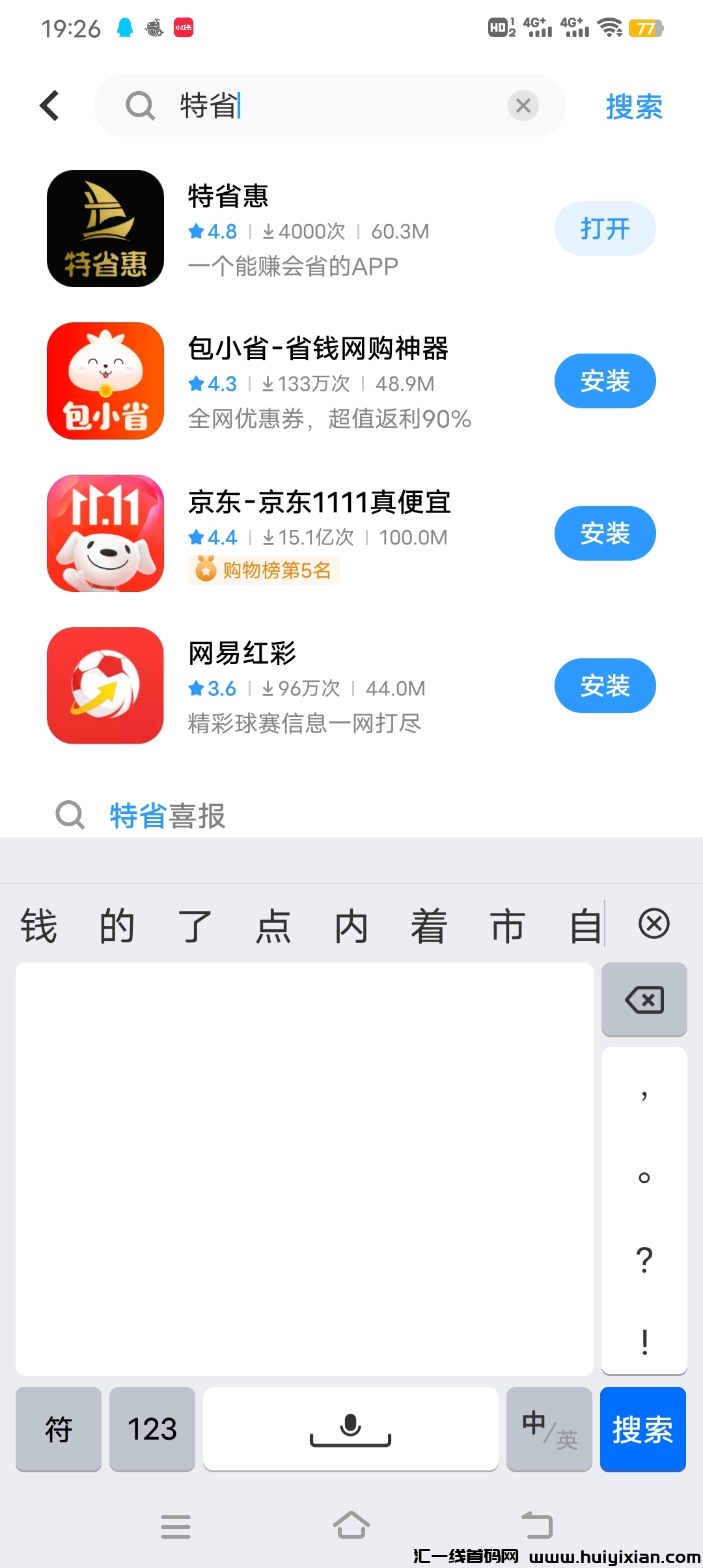Switch to number input with 123 key
Image resolution: width=703 pixels, height=1568 pixels.
[152, 1429]
